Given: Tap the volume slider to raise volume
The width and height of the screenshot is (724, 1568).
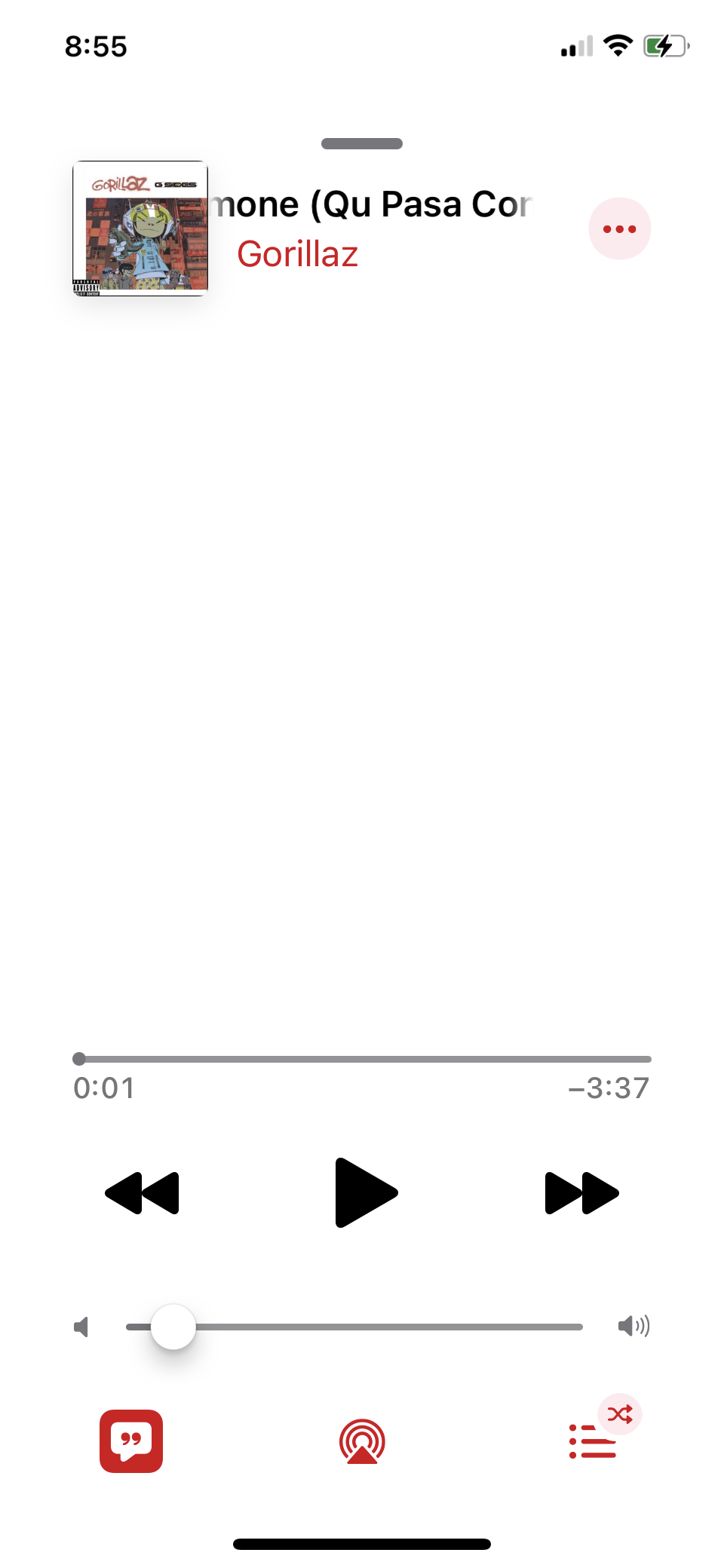Looking at the screenshot, I should point(452,1327).
